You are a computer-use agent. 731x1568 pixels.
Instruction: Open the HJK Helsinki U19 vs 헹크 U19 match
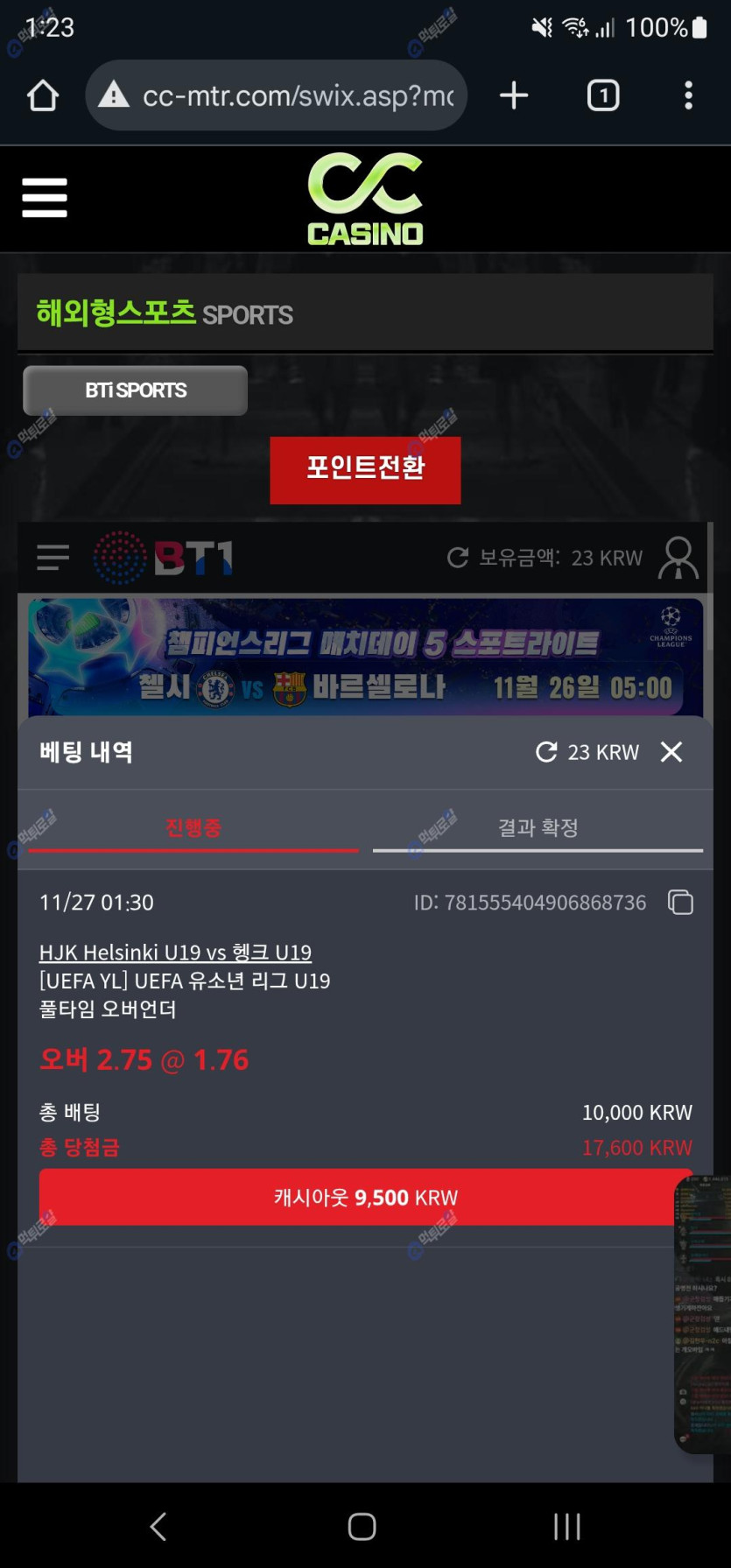[x=175, y=953]
